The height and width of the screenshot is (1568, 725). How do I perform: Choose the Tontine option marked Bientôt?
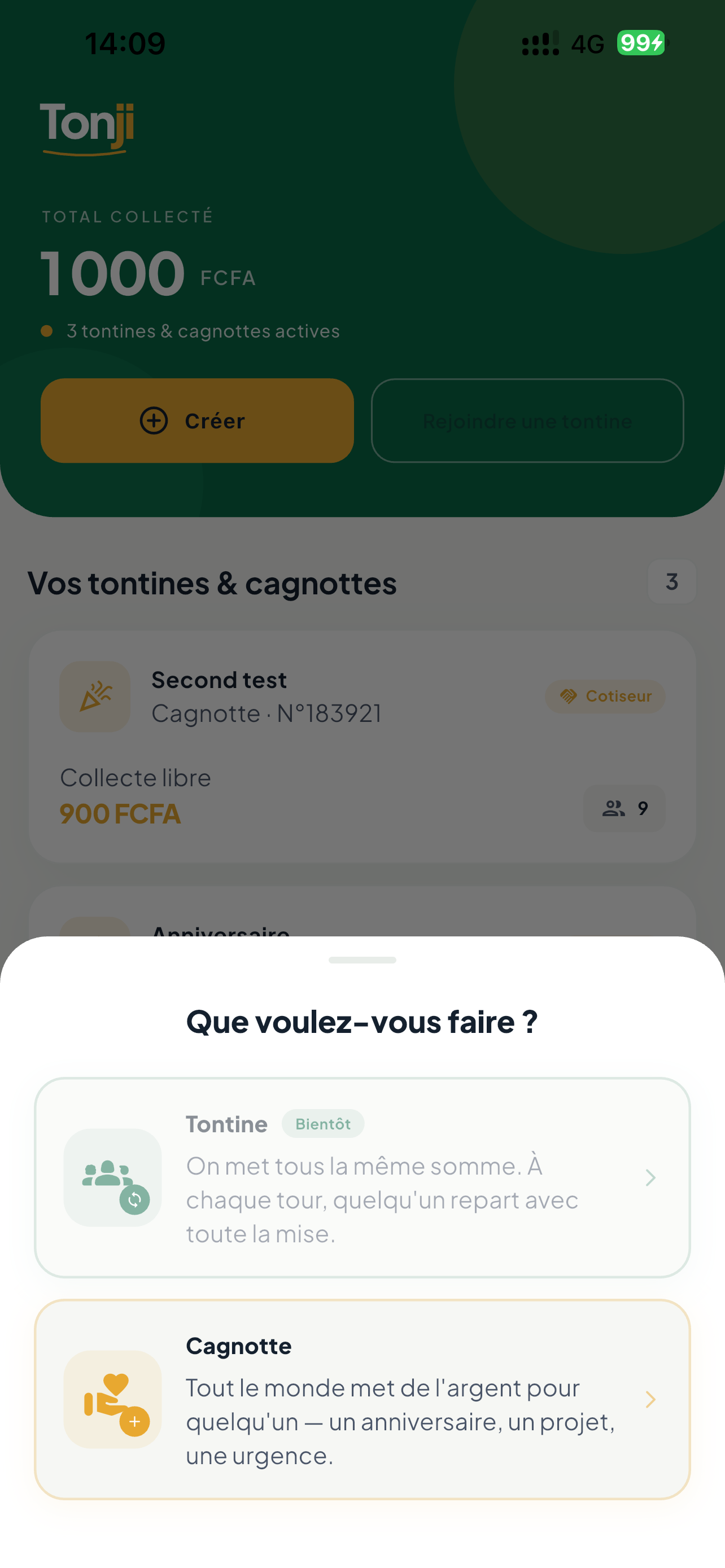click(x=362, y=1177)
